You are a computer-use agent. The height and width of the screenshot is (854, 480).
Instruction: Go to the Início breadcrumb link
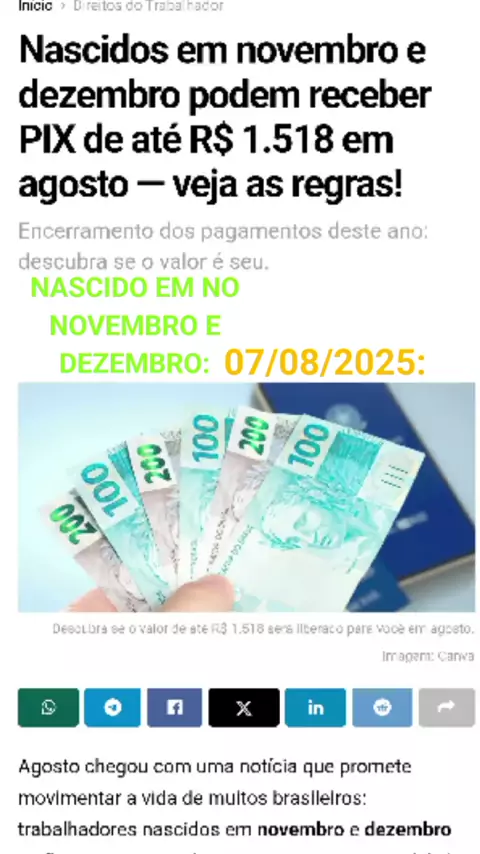pyautogui.click(x=35, y=5)
